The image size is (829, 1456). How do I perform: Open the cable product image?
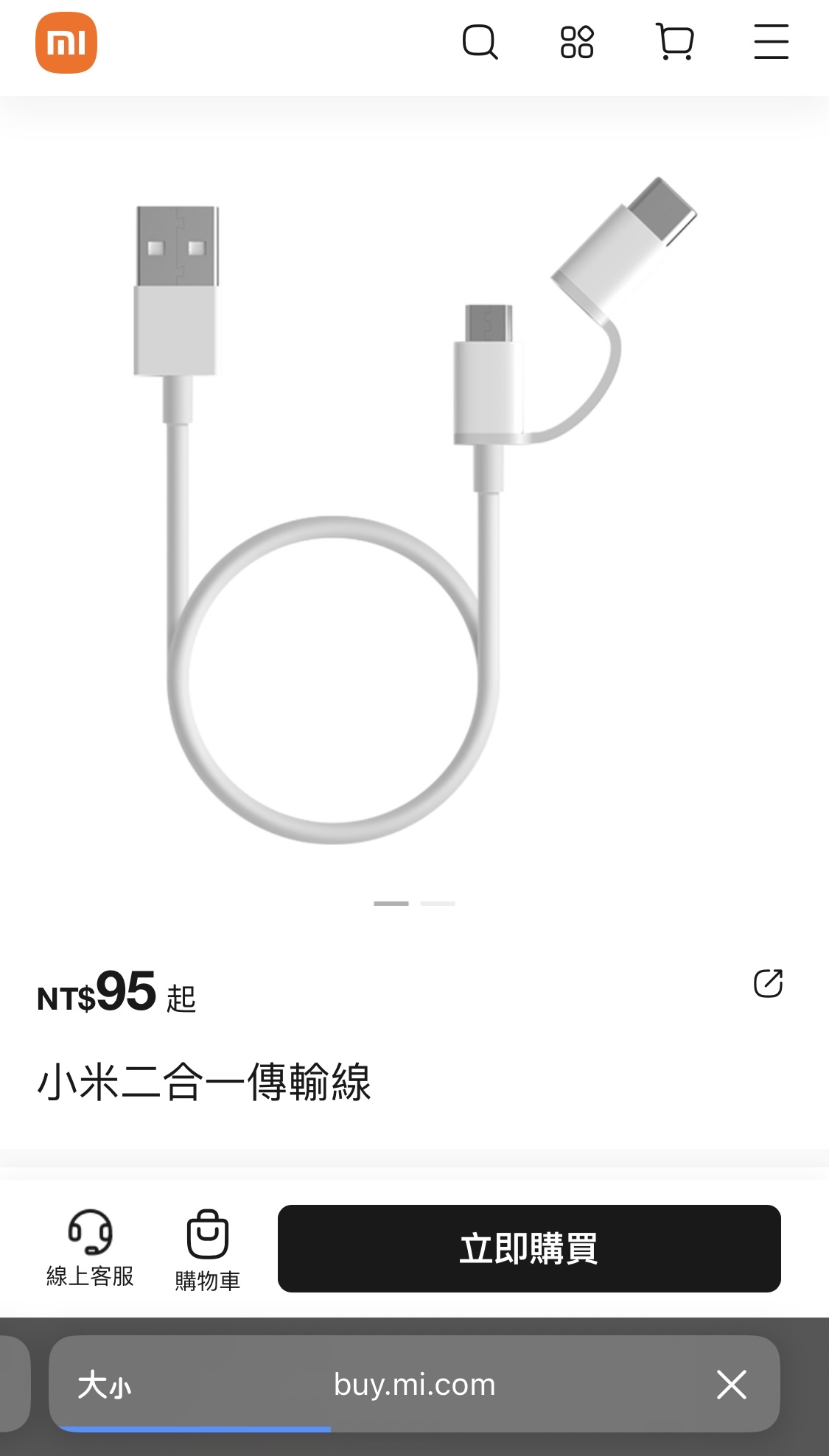413,508
